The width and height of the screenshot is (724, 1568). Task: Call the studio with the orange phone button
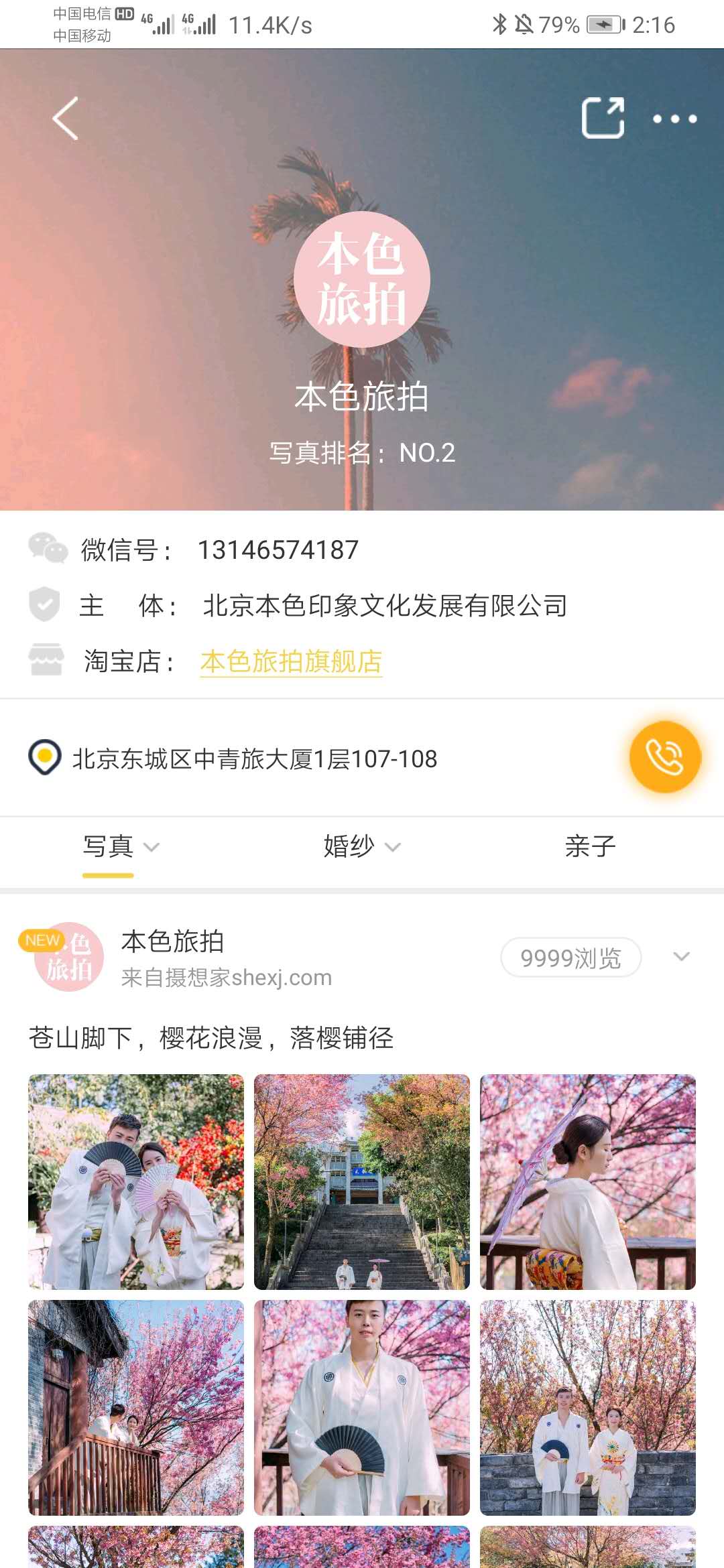[x=664, y=757]
